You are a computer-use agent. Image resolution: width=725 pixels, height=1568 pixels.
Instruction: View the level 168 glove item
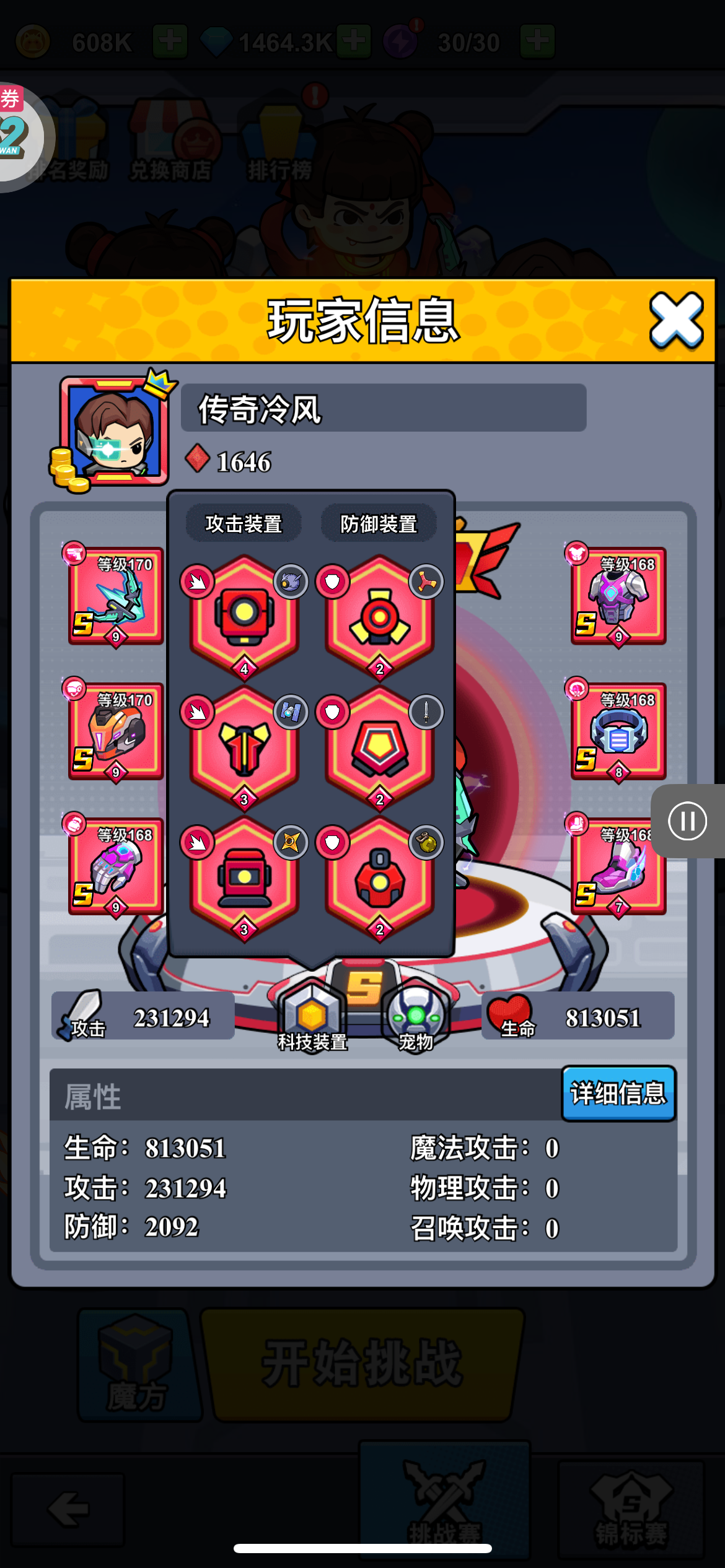[116, 866]
